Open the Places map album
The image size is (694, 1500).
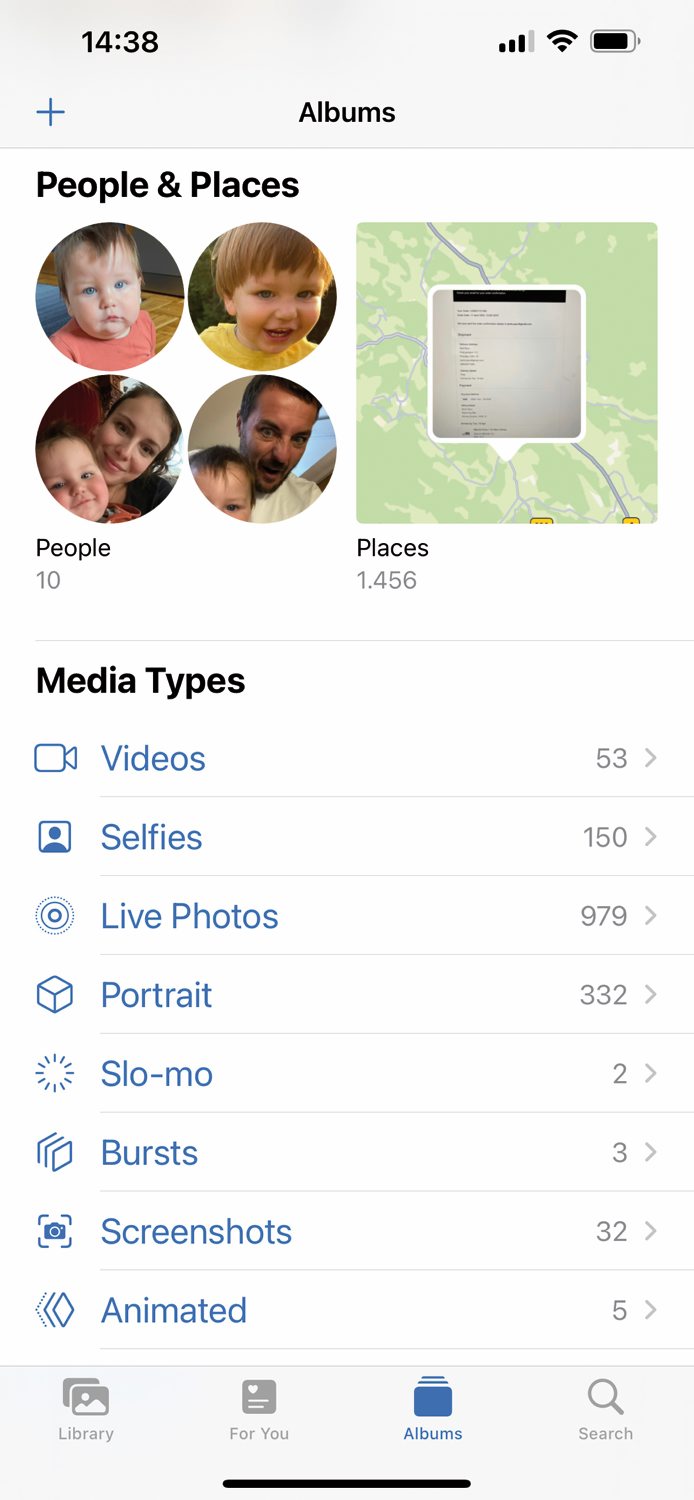point(507,373)
